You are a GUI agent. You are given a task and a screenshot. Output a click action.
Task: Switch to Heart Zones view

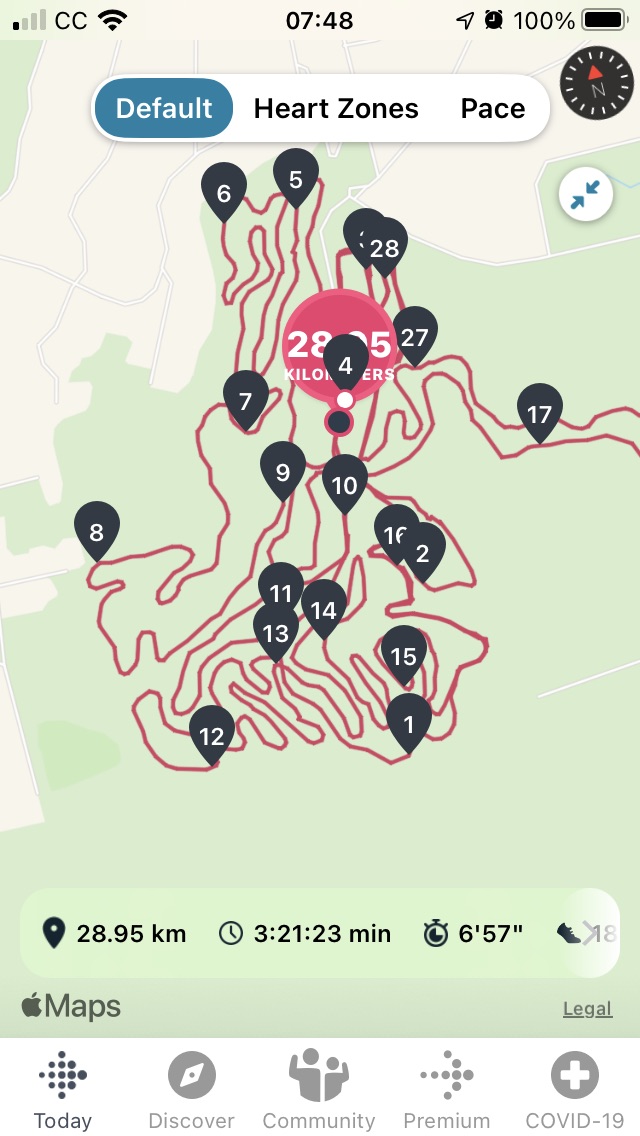point(336,108)
